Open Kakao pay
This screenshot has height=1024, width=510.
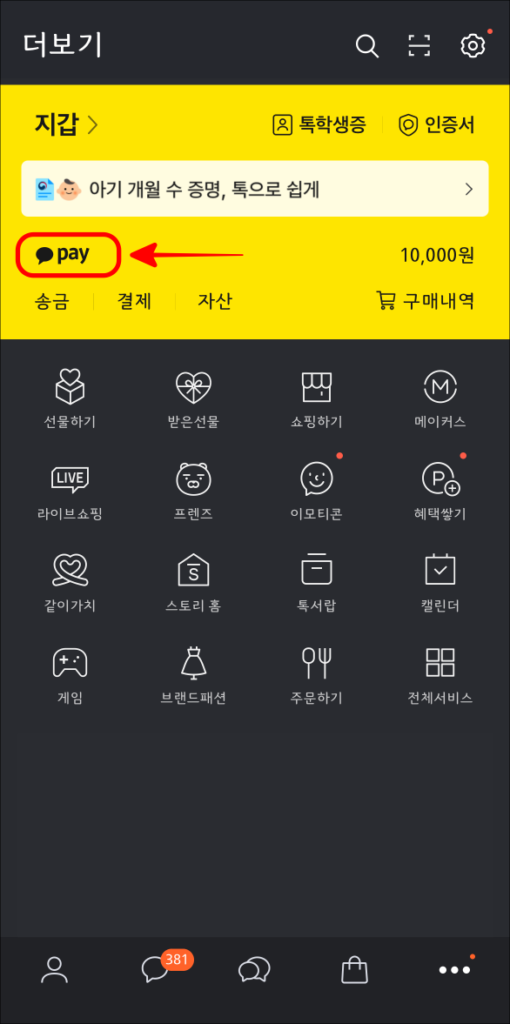(69, 254)
